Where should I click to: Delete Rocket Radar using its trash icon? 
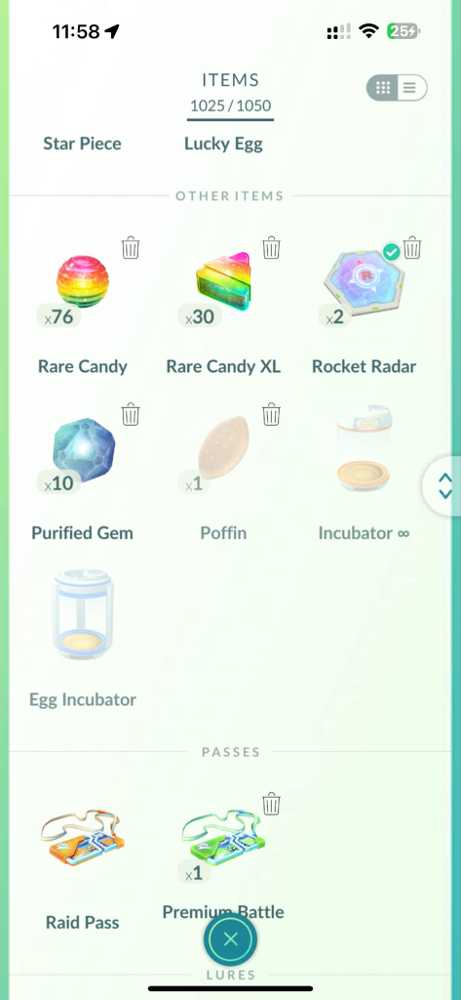point(412,247)
